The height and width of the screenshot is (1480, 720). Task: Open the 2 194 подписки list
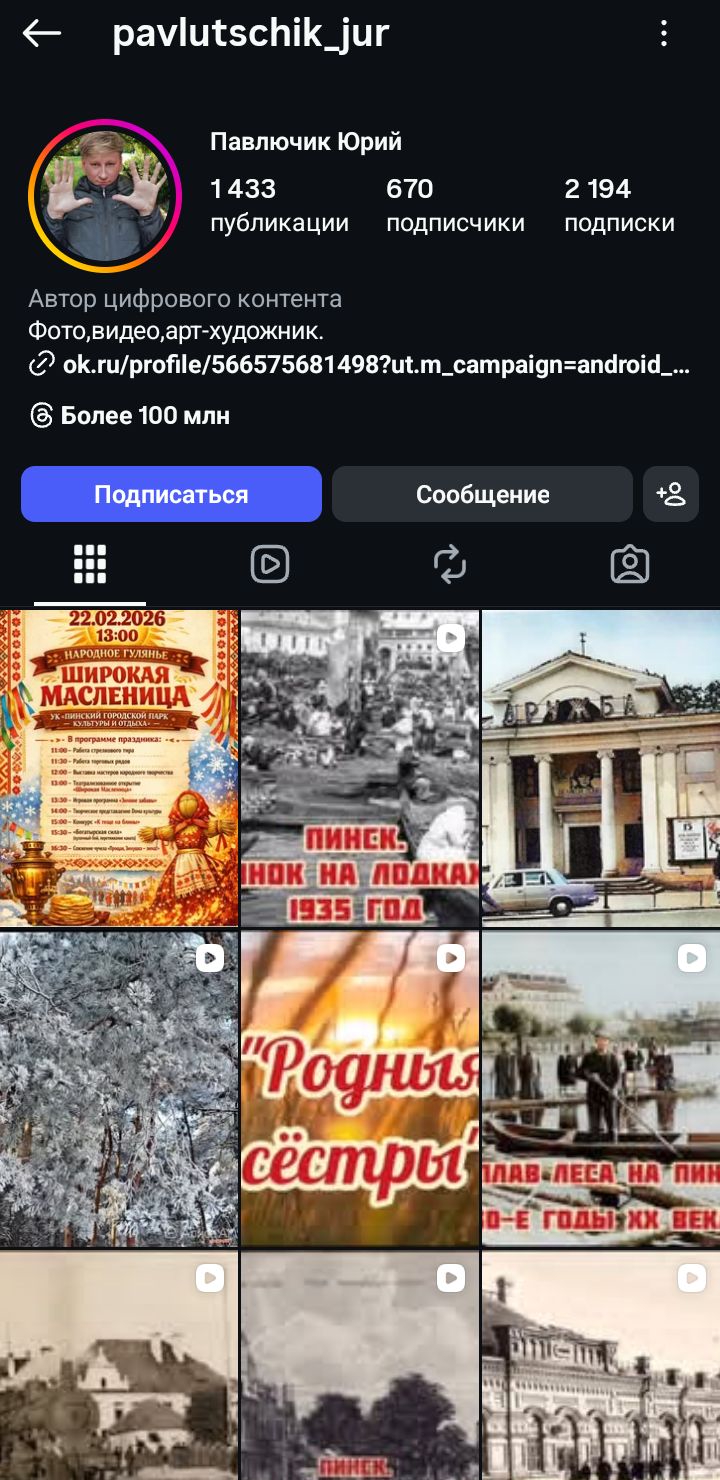pos(619,205)
